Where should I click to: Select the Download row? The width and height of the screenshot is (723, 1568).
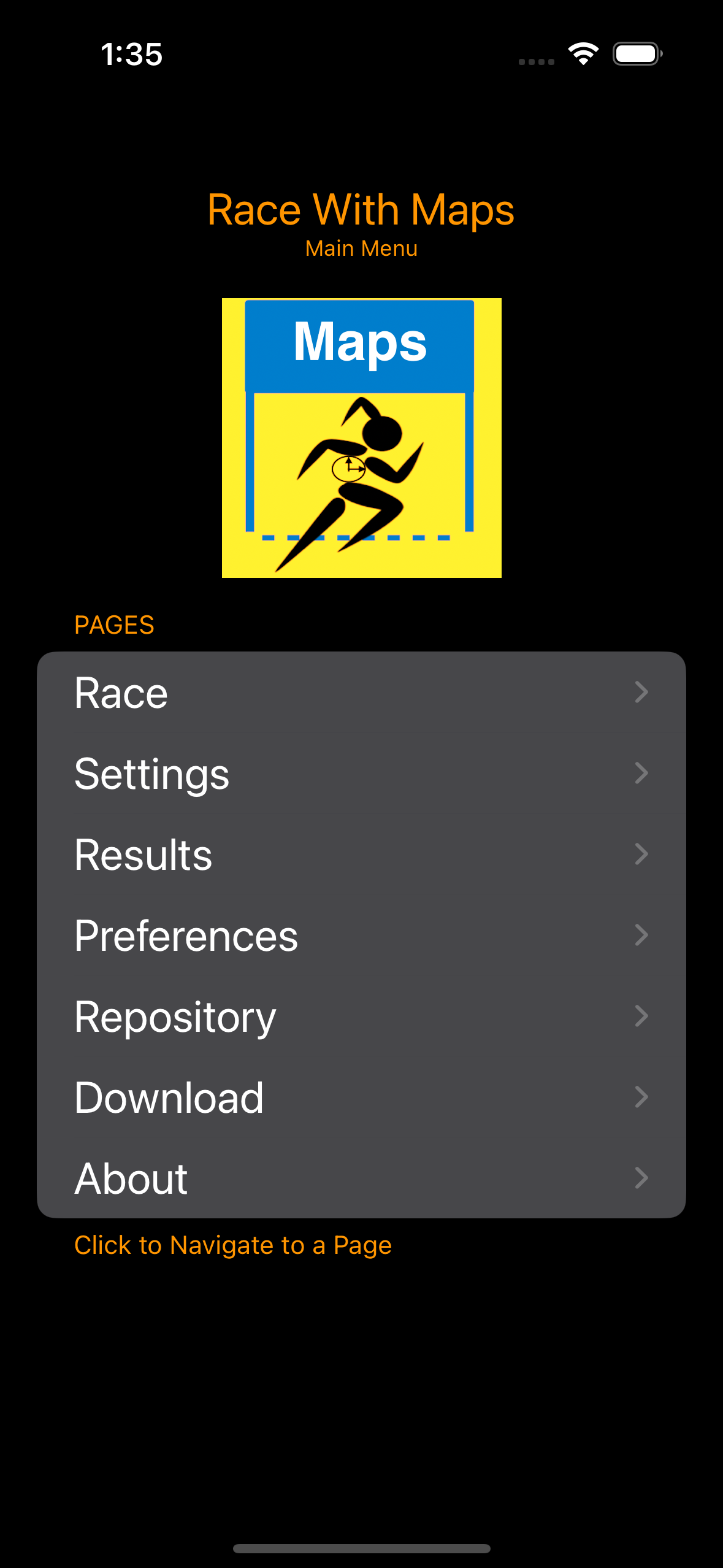[361, 1097]
